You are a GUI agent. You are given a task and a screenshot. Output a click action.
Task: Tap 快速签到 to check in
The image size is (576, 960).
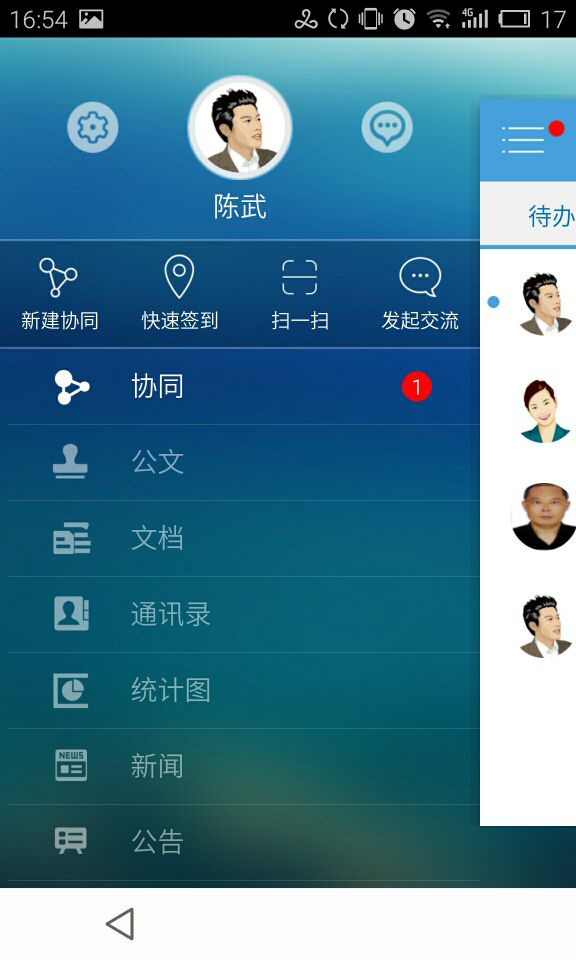[179, 294]
